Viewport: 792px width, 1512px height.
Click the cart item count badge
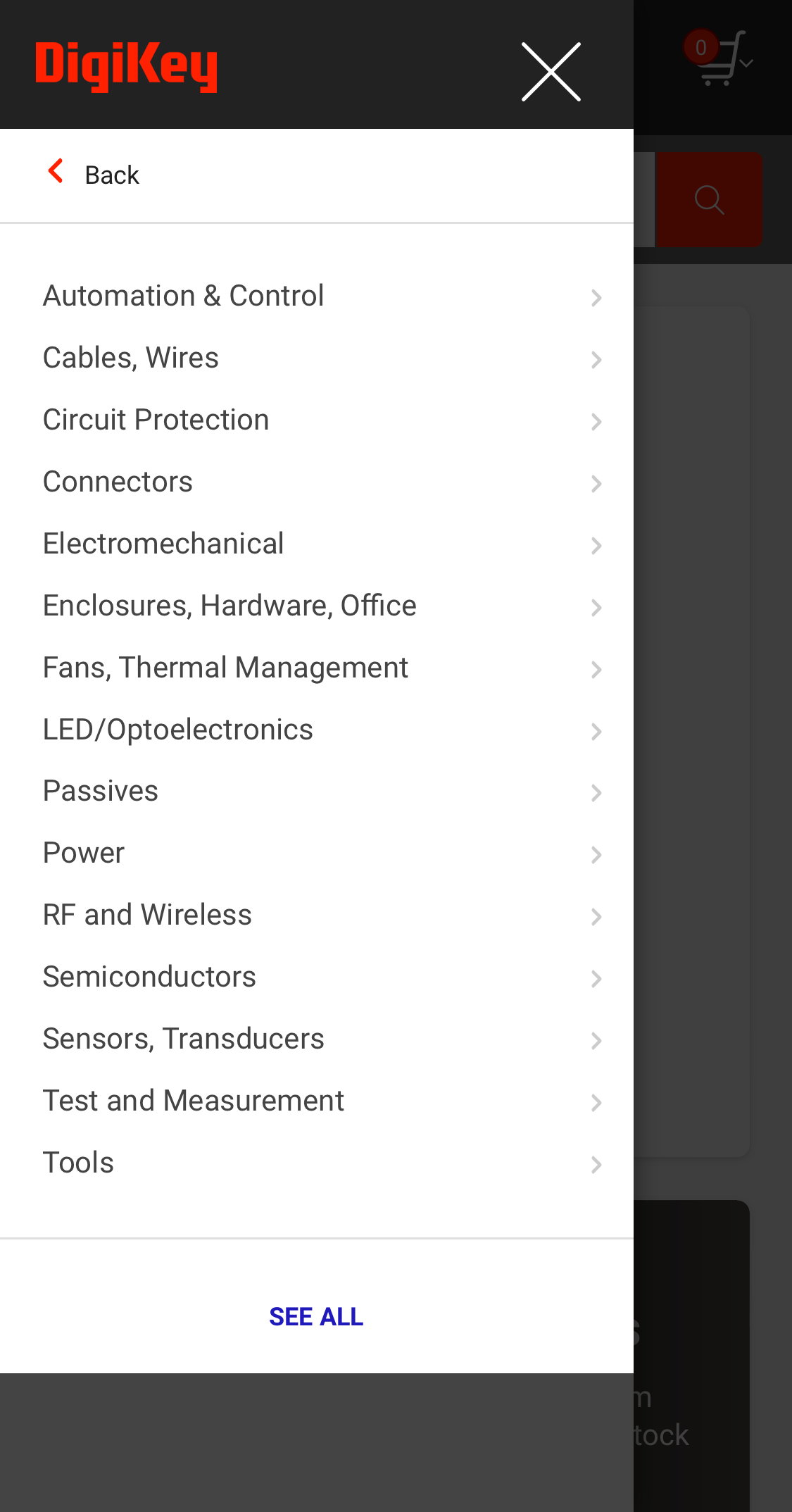point(700,47)
